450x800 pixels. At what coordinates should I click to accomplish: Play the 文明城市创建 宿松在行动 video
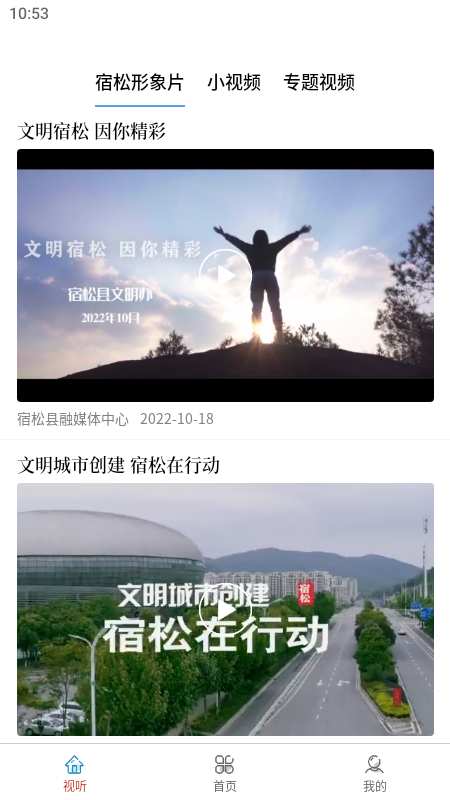point(225,609)
